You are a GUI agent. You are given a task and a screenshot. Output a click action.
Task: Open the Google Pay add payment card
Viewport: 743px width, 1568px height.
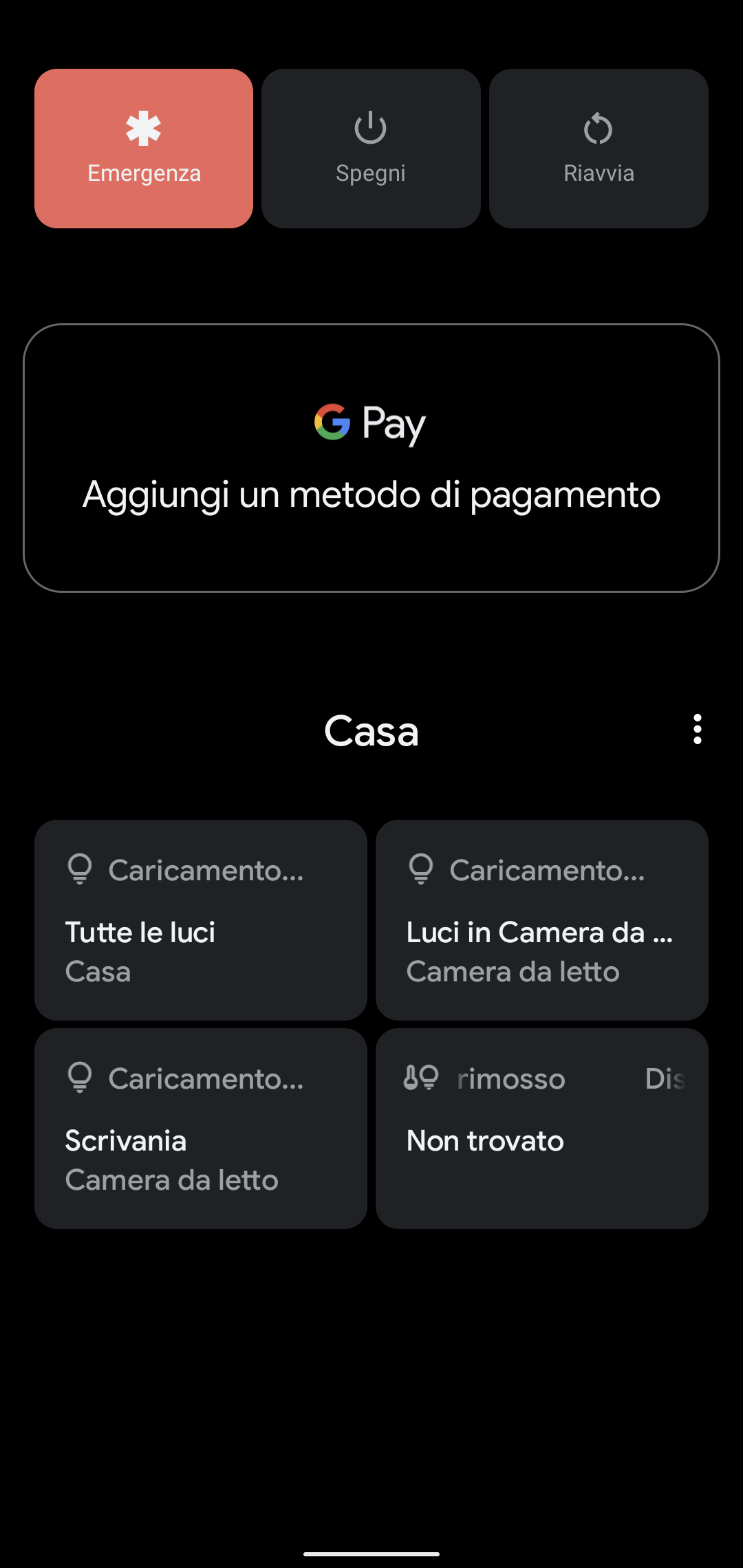(x=371, y=458)
